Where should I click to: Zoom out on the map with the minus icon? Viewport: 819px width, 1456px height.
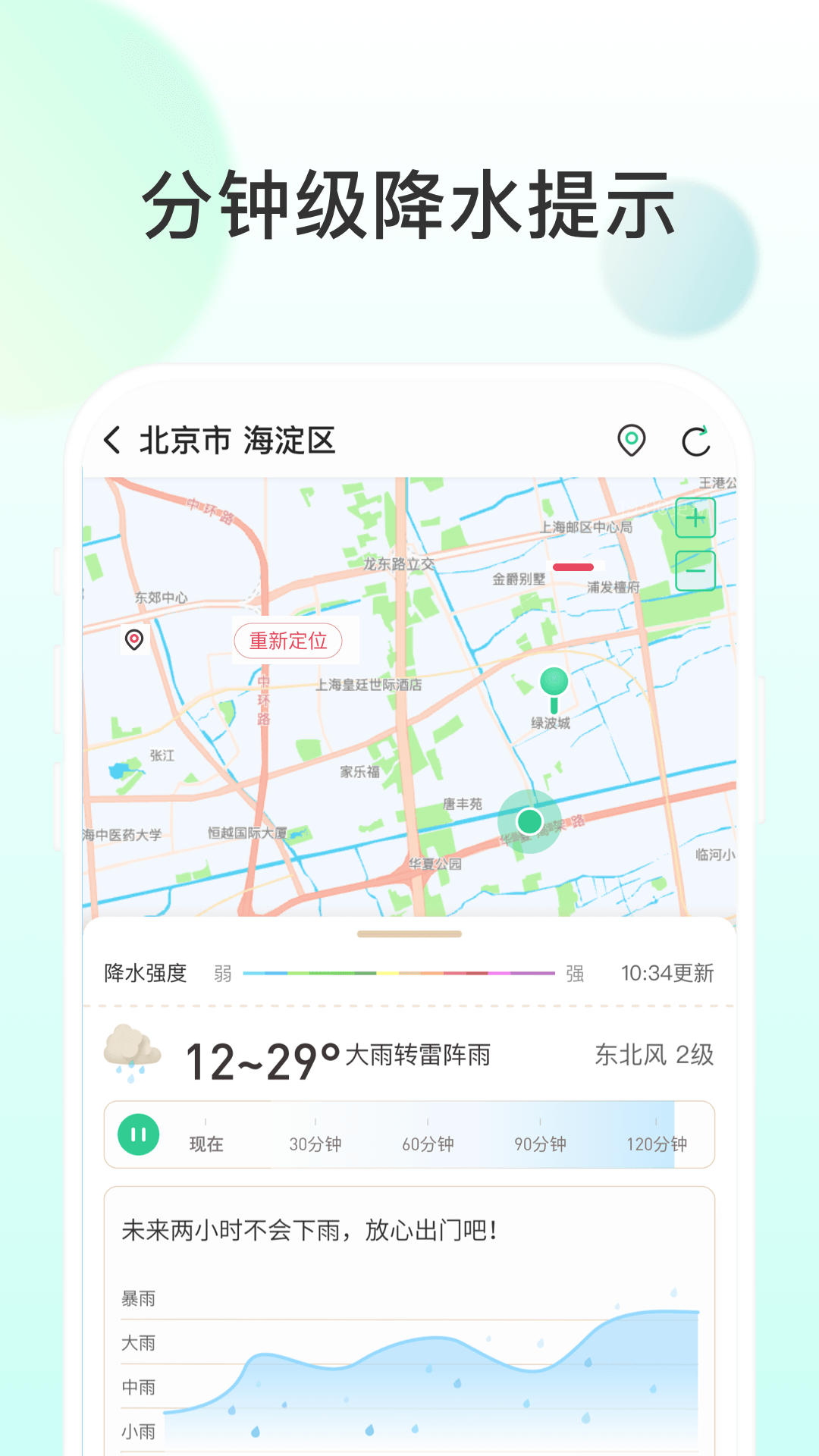pyautogui.click(x=695, y=571)
